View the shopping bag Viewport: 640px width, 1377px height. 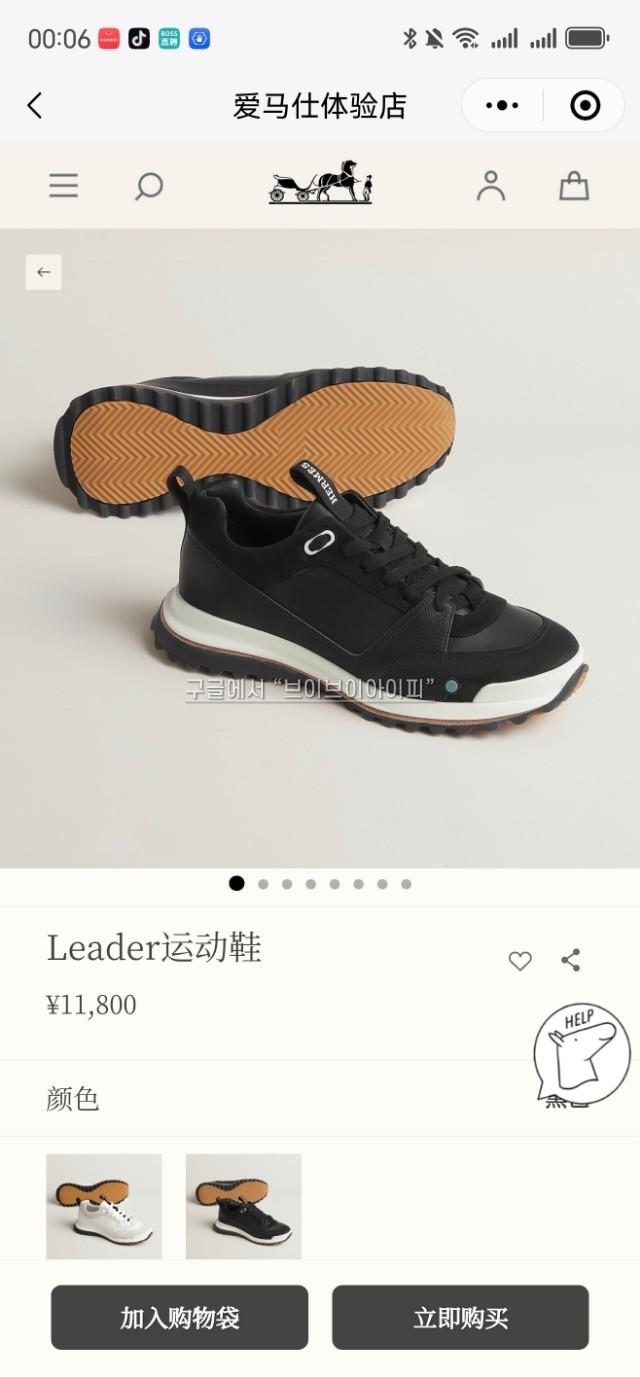[x=573, y=186]
